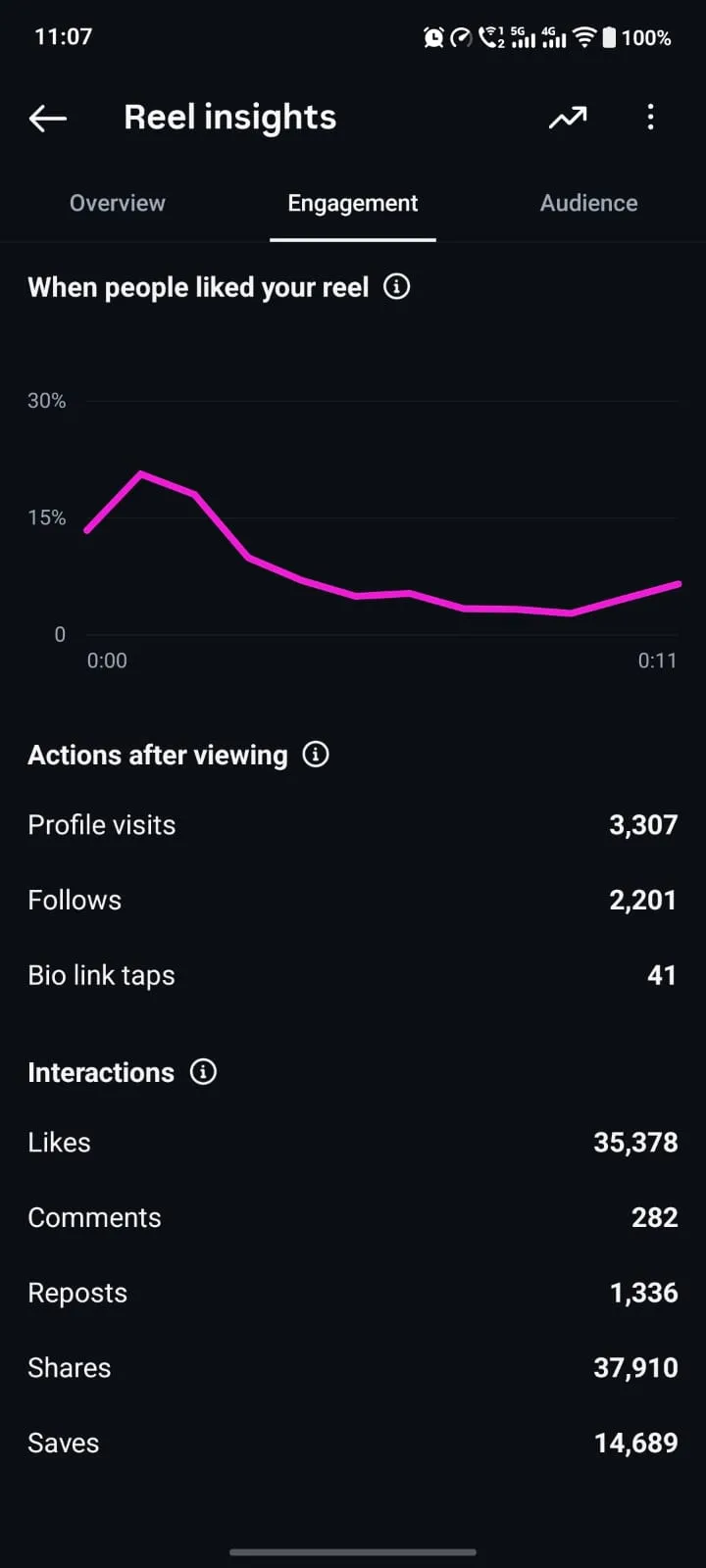Tap info icon beside When people liked your reel
The width and height of the screenshot is (706, 1568).
pos(396,287)
